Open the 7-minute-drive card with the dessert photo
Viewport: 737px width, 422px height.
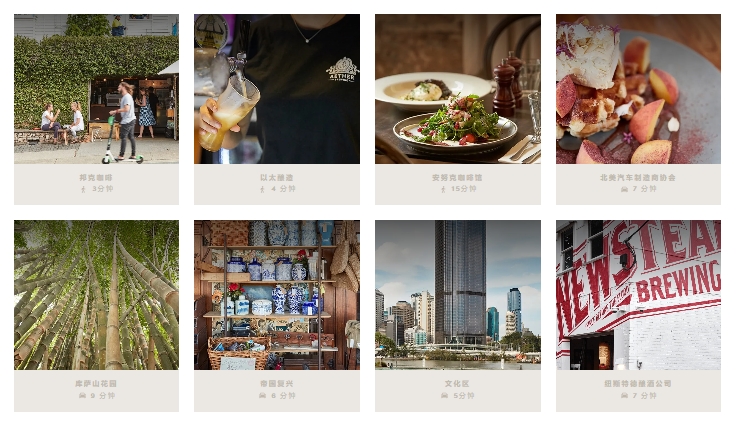[x=638, y=108]
